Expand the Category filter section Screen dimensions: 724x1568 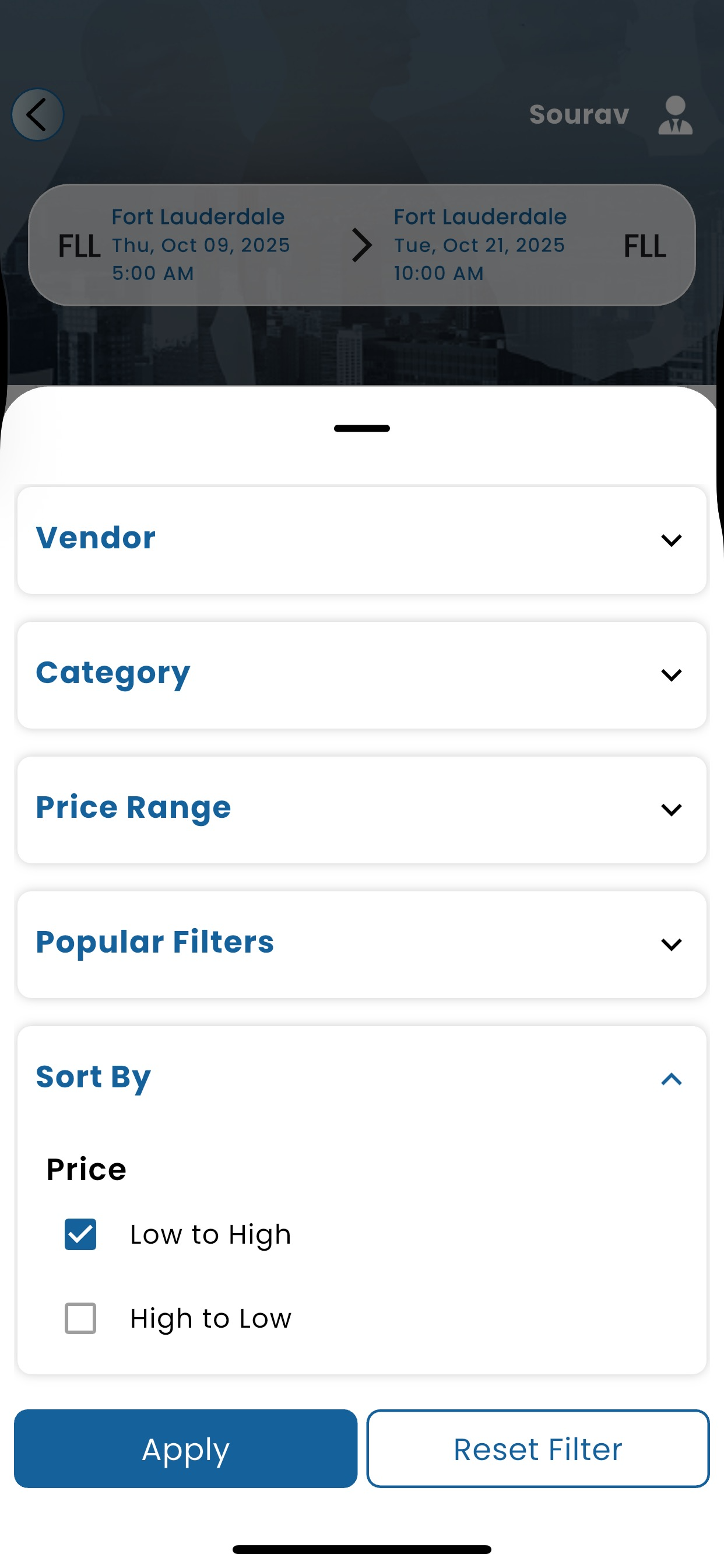362,674
